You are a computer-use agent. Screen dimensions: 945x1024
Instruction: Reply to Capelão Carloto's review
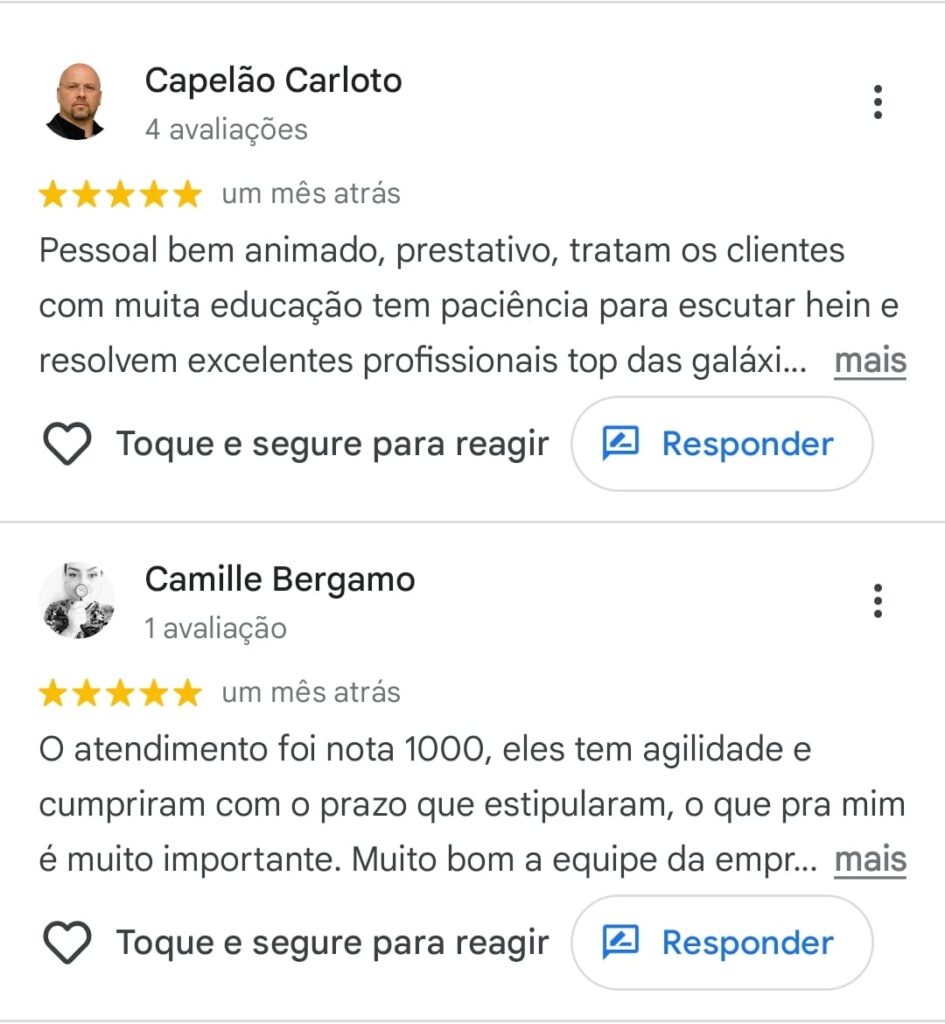721,444
